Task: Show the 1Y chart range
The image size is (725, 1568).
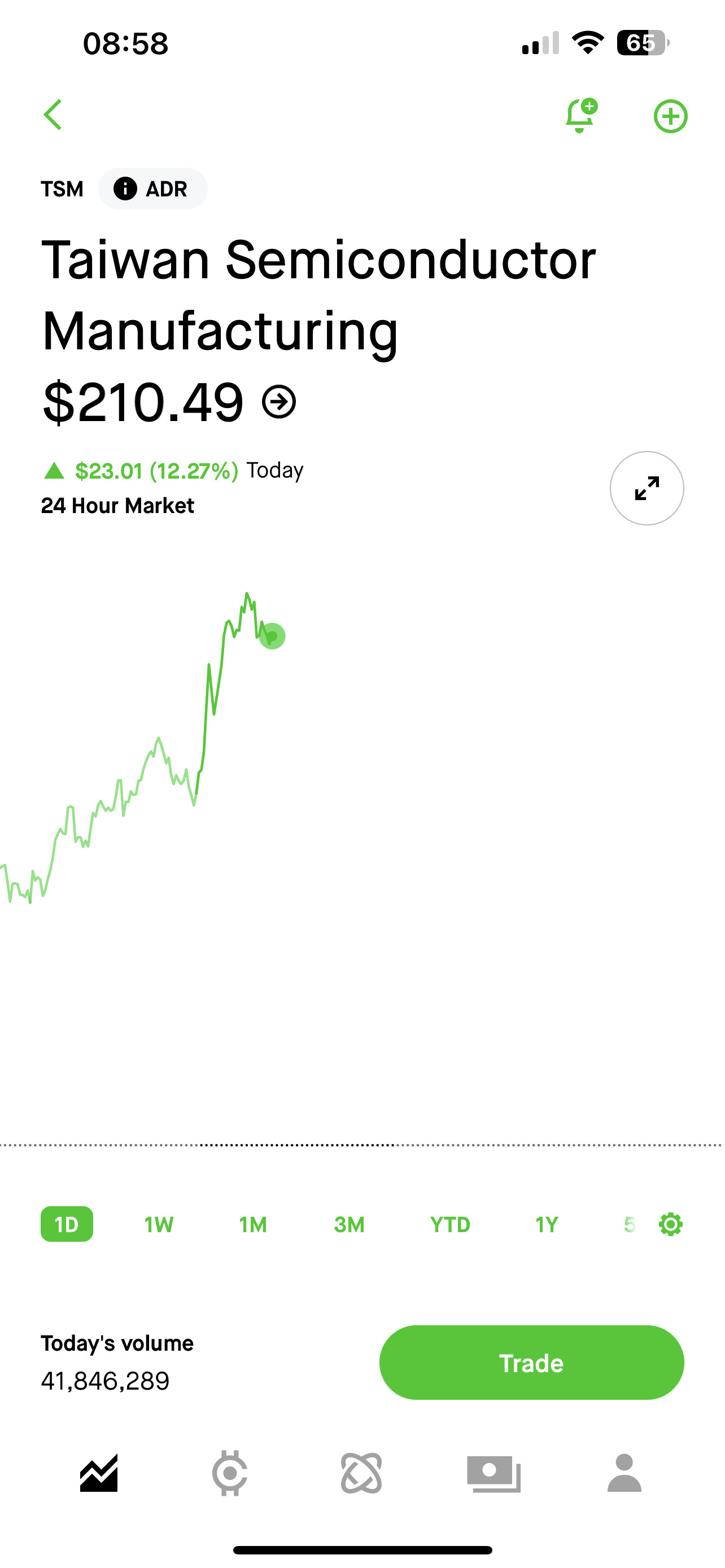Action: click(547, 1224)
